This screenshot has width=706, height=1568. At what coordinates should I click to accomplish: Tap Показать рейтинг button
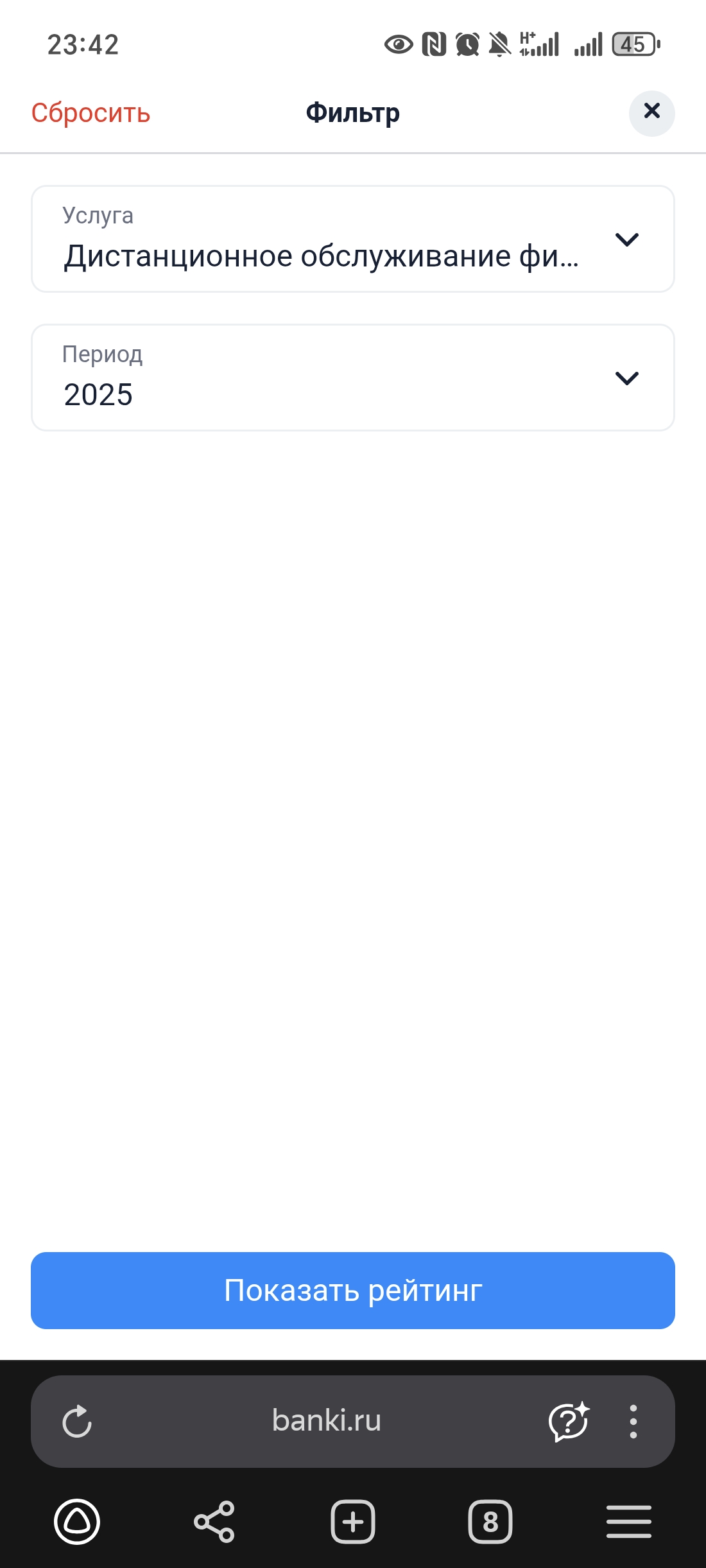353,1290
